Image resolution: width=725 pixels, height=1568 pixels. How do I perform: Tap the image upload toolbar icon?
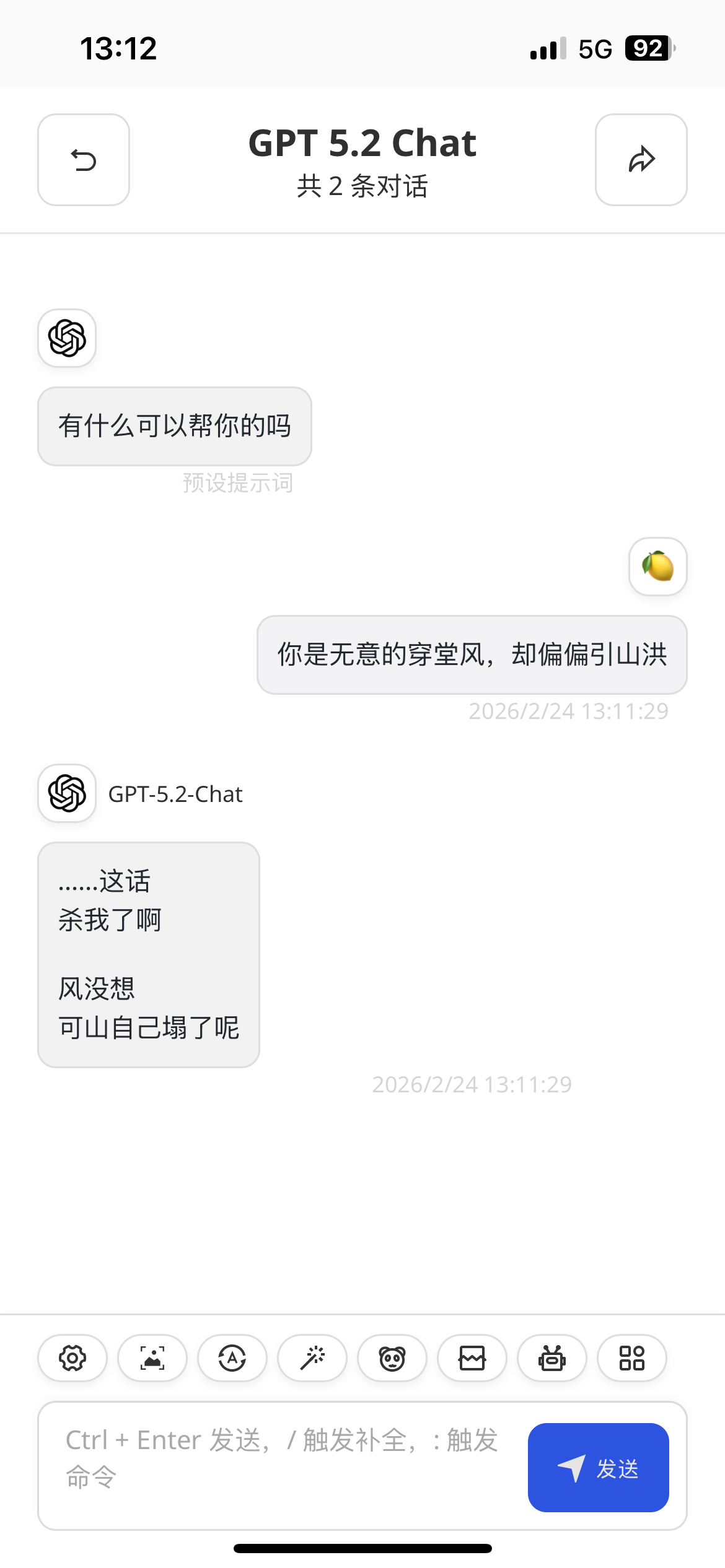tap(152, 1358)
